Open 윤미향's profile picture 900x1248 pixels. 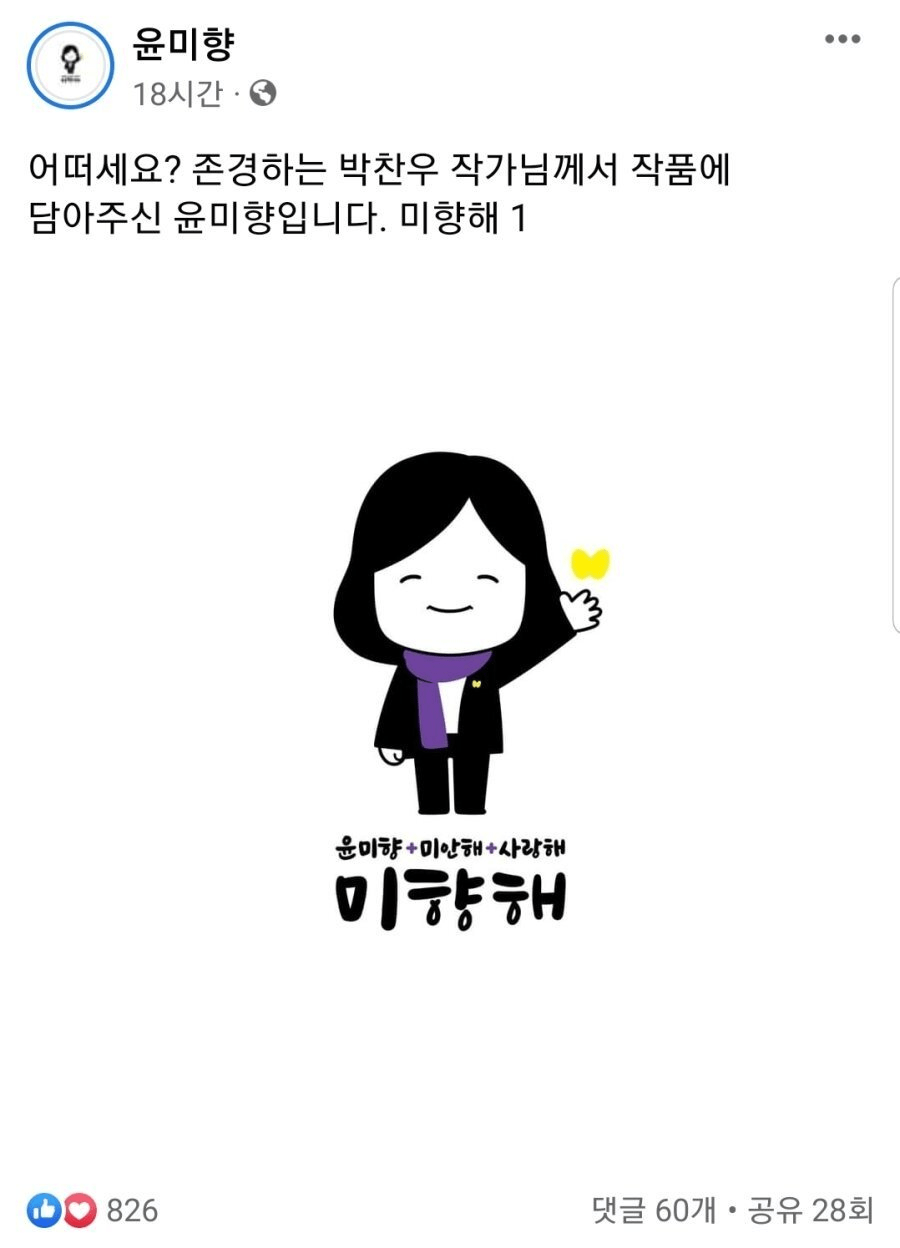pos(70,65)
